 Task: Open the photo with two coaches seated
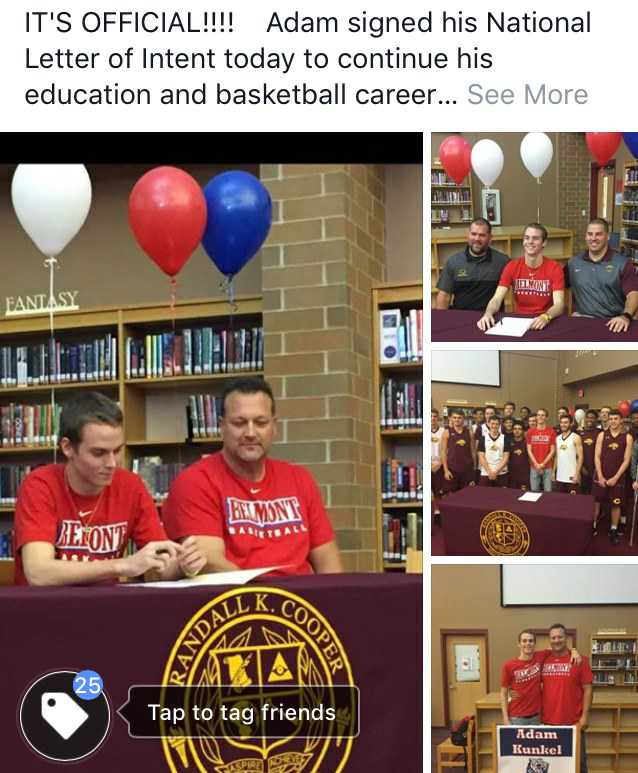coord(534,237)
